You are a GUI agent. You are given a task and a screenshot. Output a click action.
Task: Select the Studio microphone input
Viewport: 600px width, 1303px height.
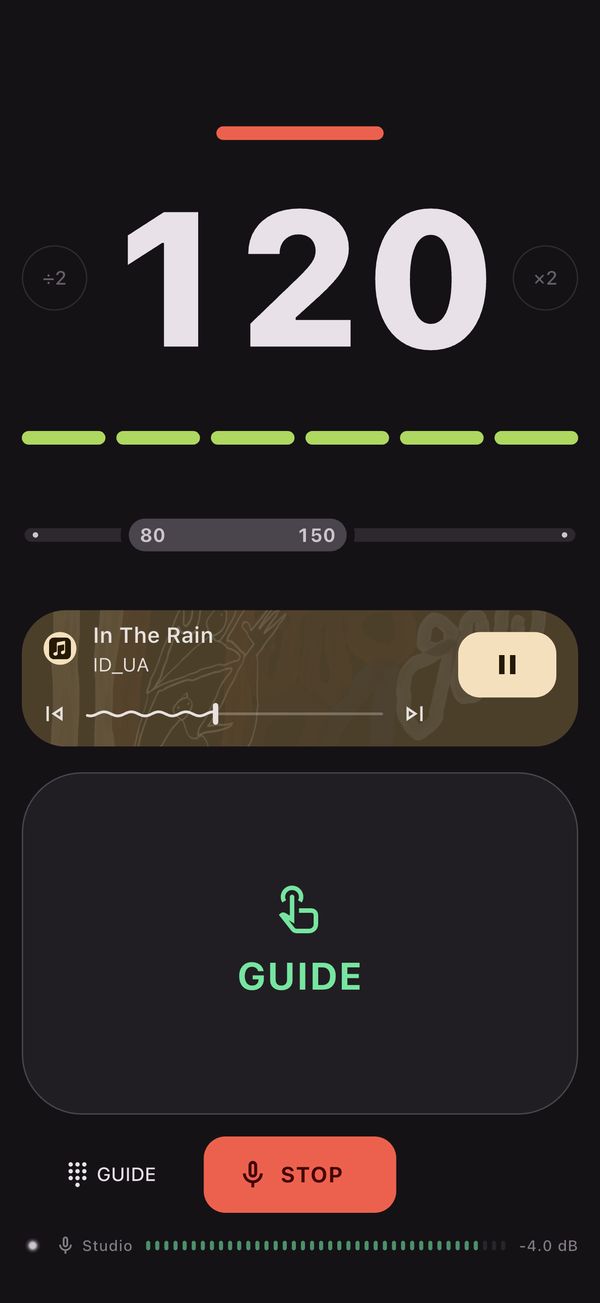95,1246
